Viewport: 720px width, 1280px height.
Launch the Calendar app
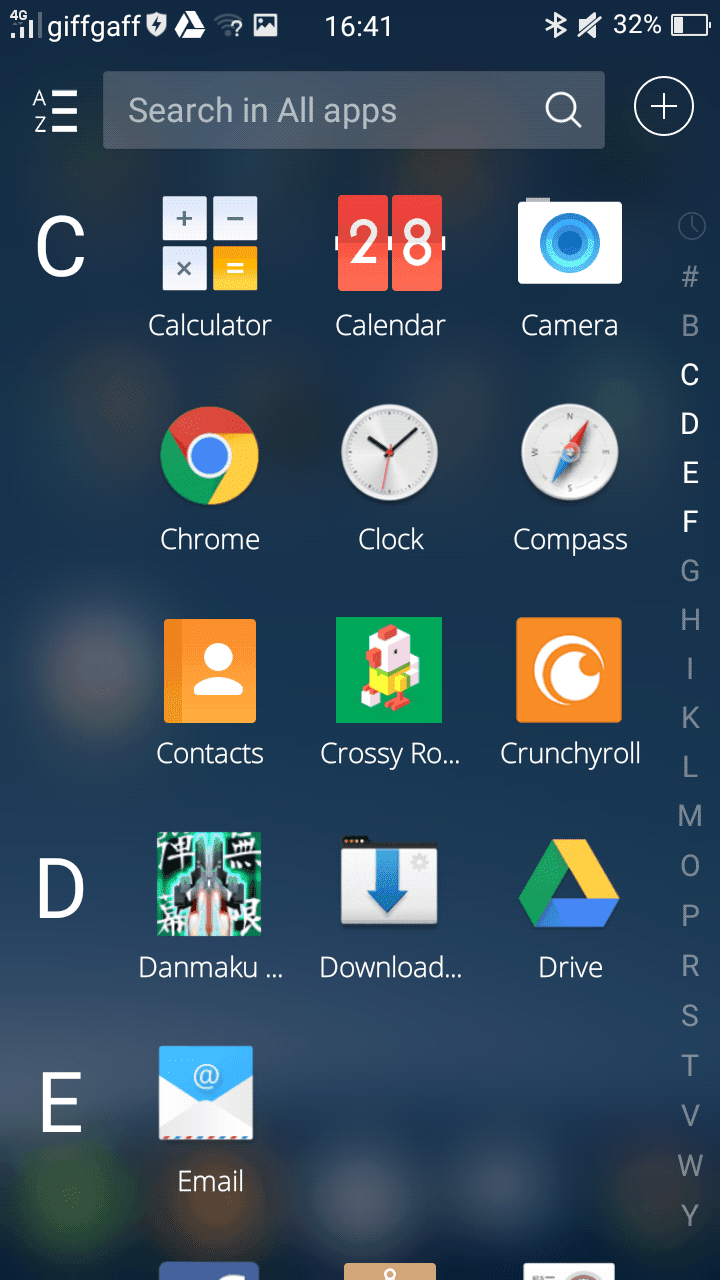point(390,244)
